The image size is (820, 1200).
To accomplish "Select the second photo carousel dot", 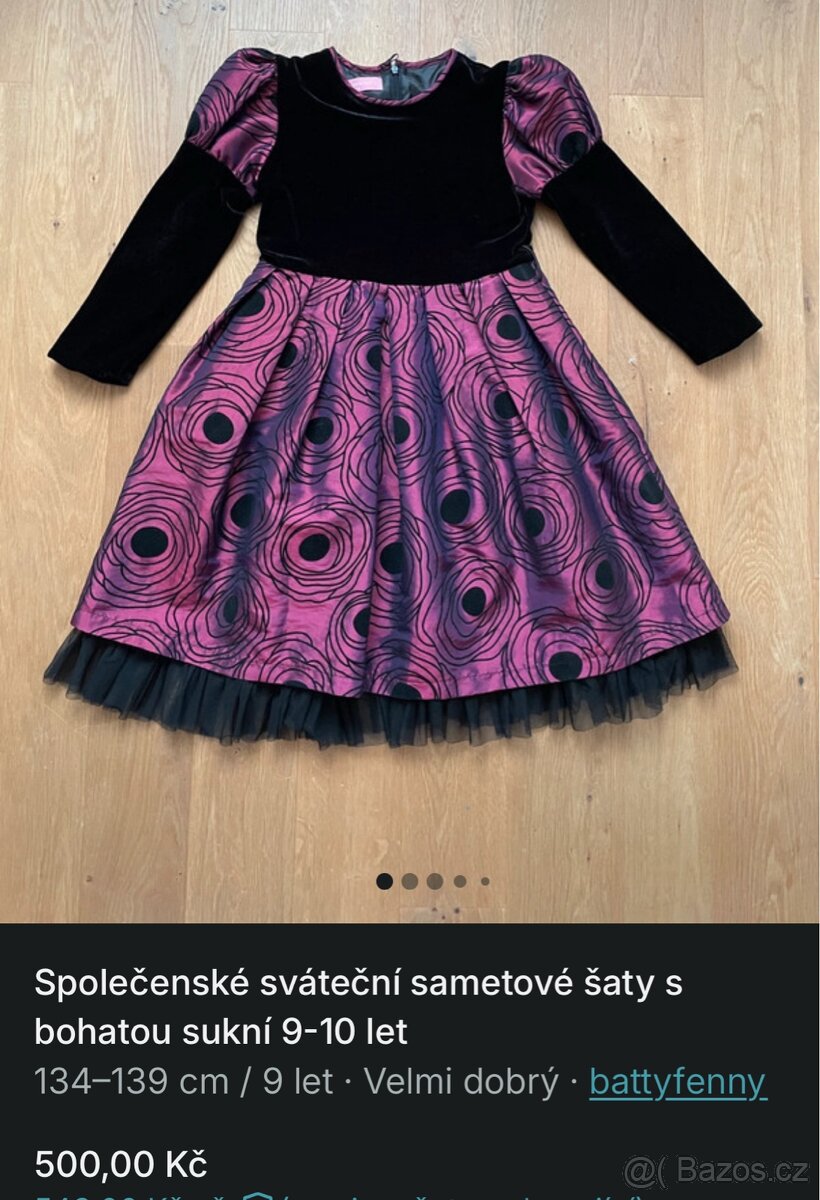I will pos(408,881).
